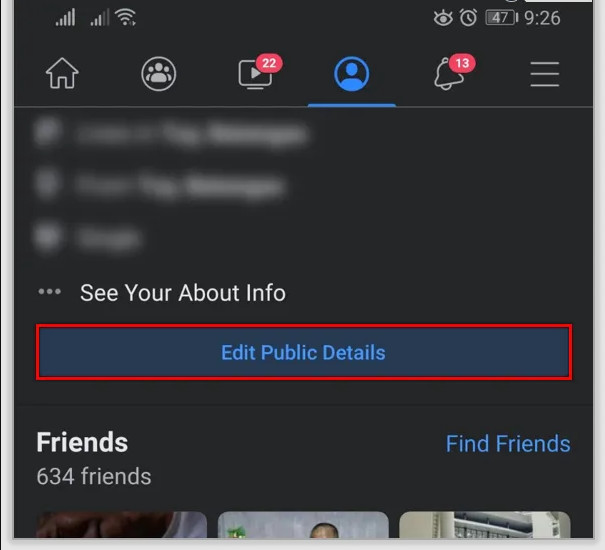Select the Profile tab
The height and width of the screenshot is (550, 605).
click(352, 75)
